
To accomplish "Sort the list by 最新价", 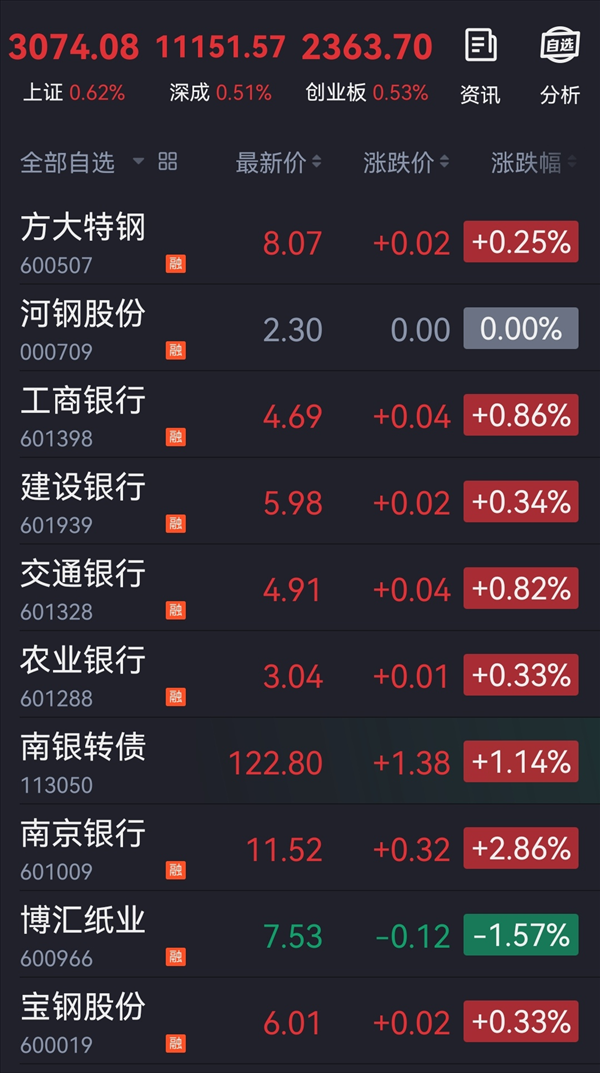I will (x=278, y=163).
